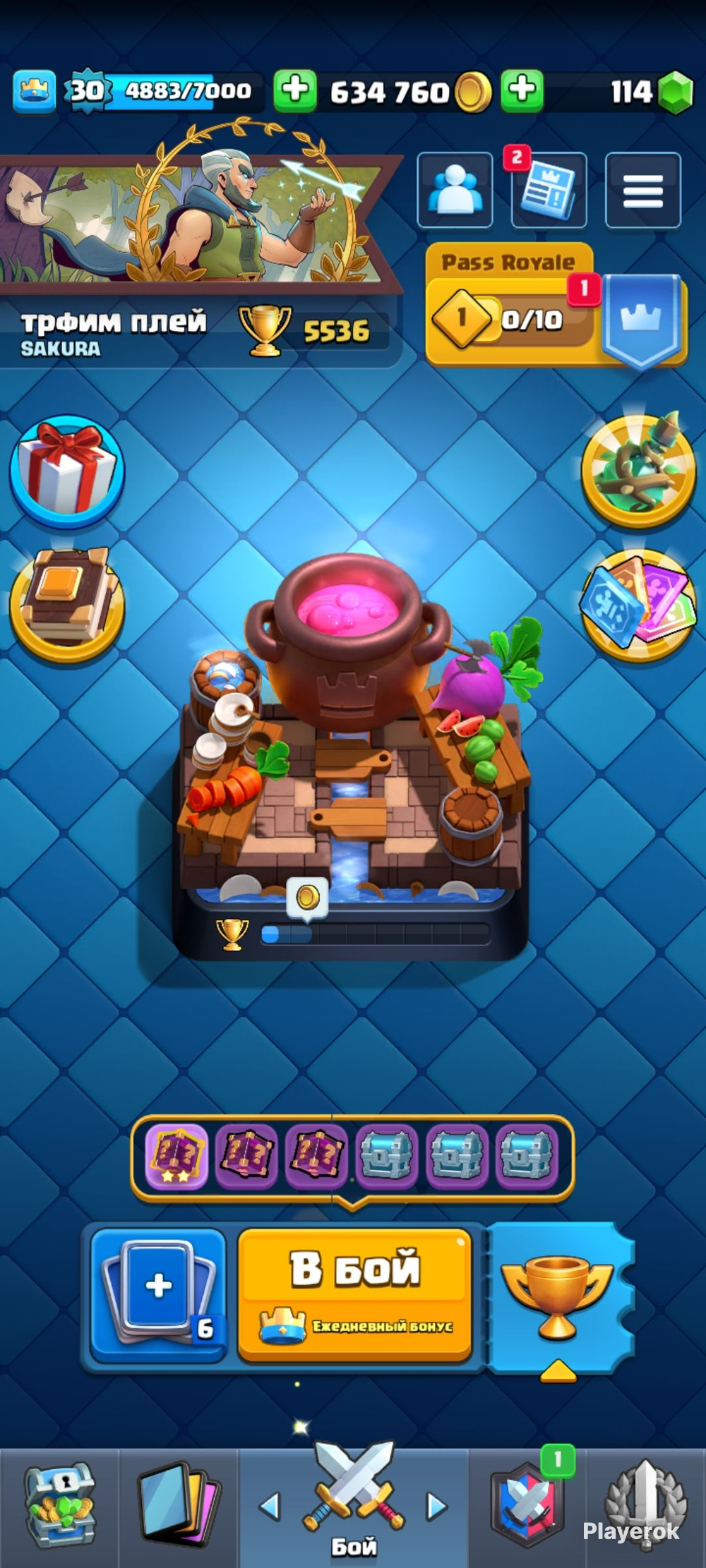Add more gold coins

(294, 90)
